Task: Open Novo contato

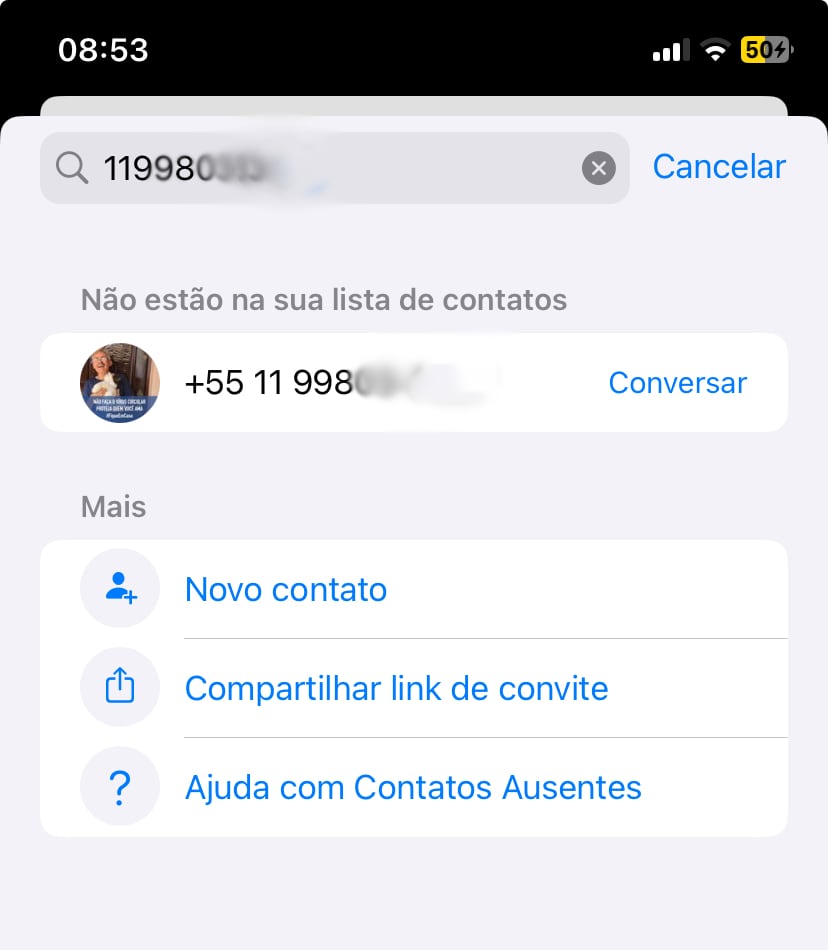Action: click(285, 589)
